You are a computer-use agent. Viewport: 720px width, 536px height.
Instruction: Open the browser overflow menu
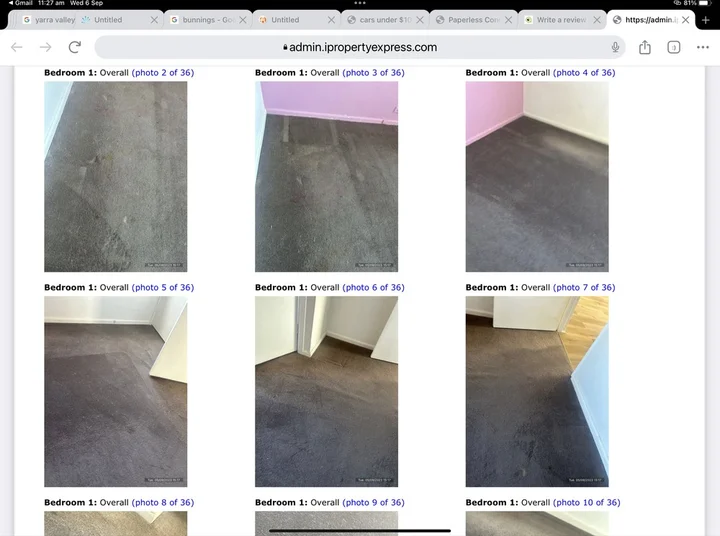click(x=703, y=47)
